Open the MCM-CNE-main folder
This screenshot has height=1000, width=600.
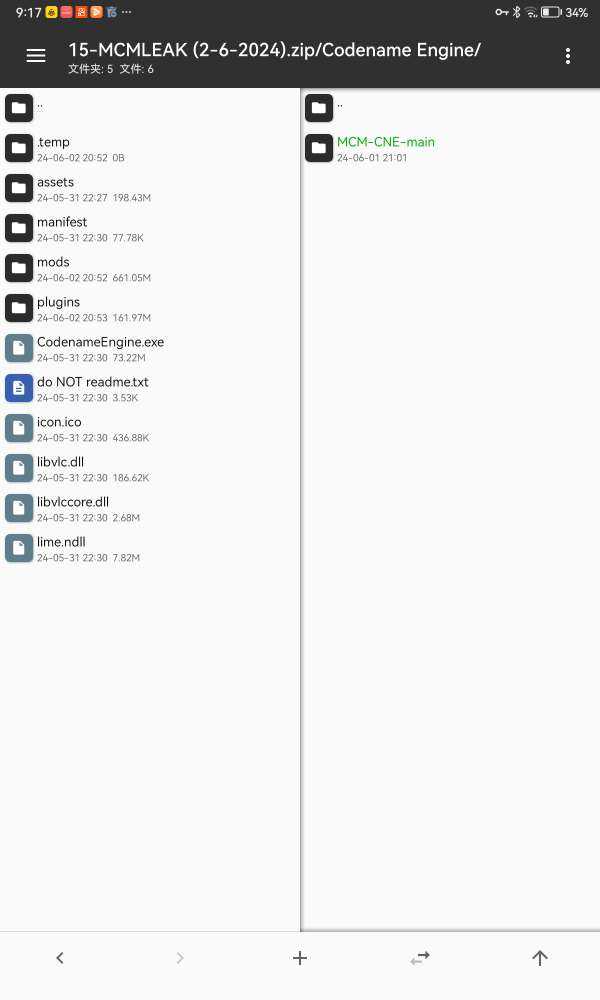450,149
